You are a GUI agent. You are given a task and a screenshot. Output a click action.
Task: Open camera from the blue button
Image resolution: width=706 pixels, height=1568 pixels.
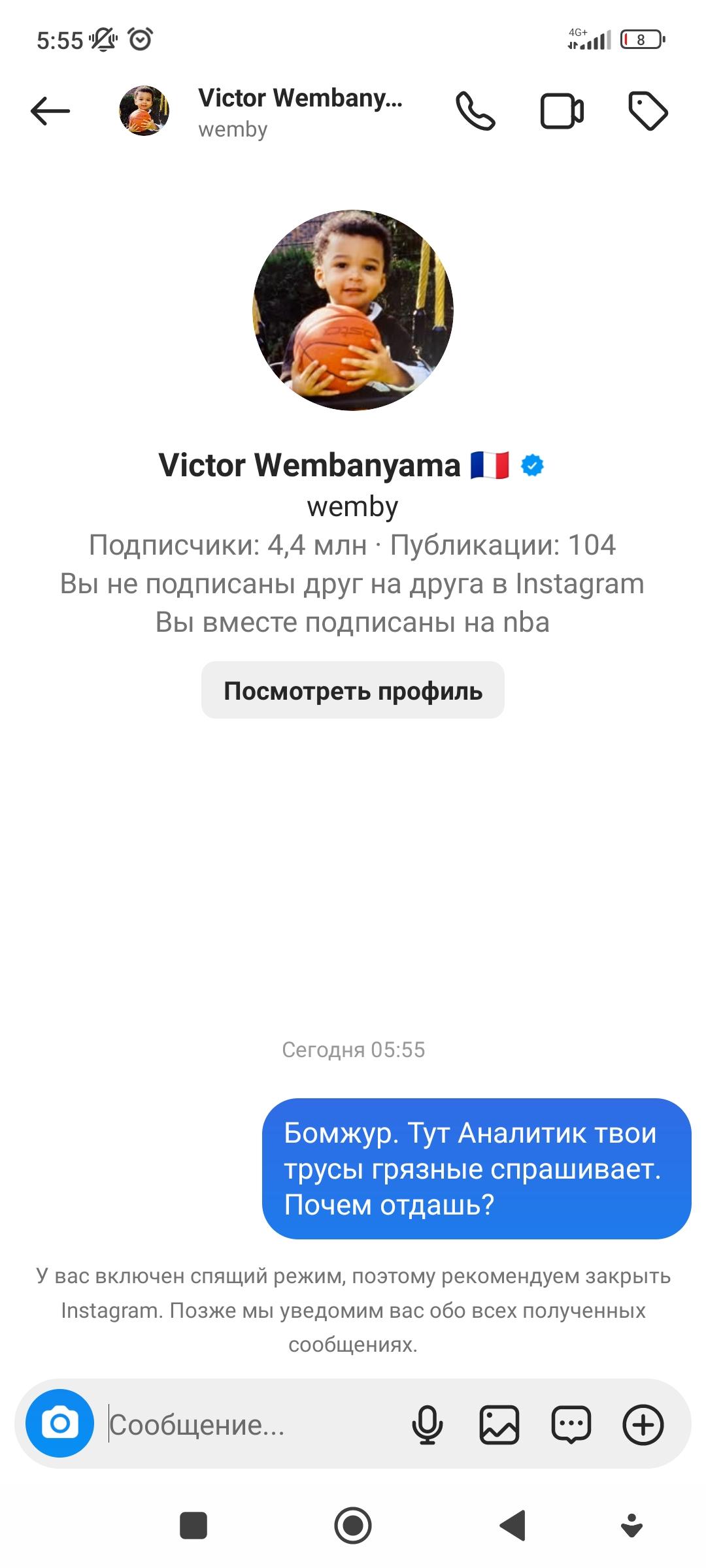coord(59,1423)
